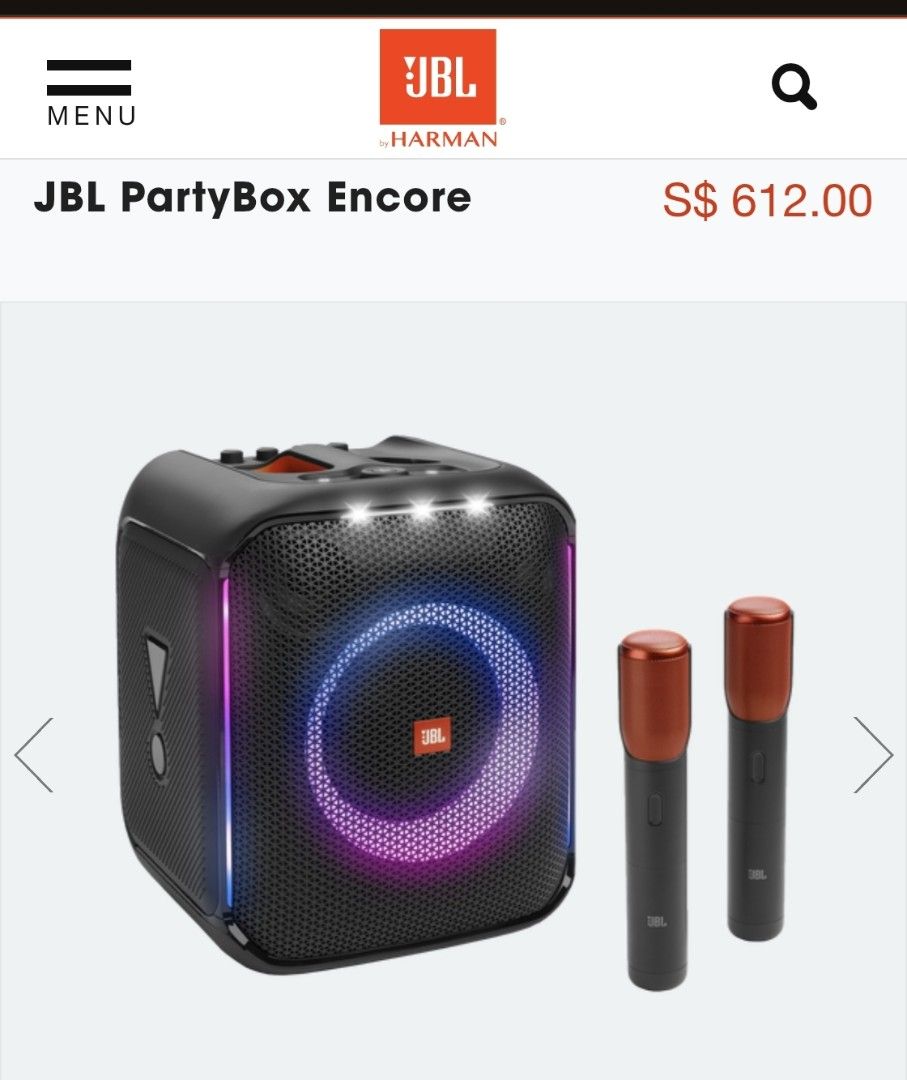Show the previous product image
This screenshot has width=907, height=1080.
34,755
